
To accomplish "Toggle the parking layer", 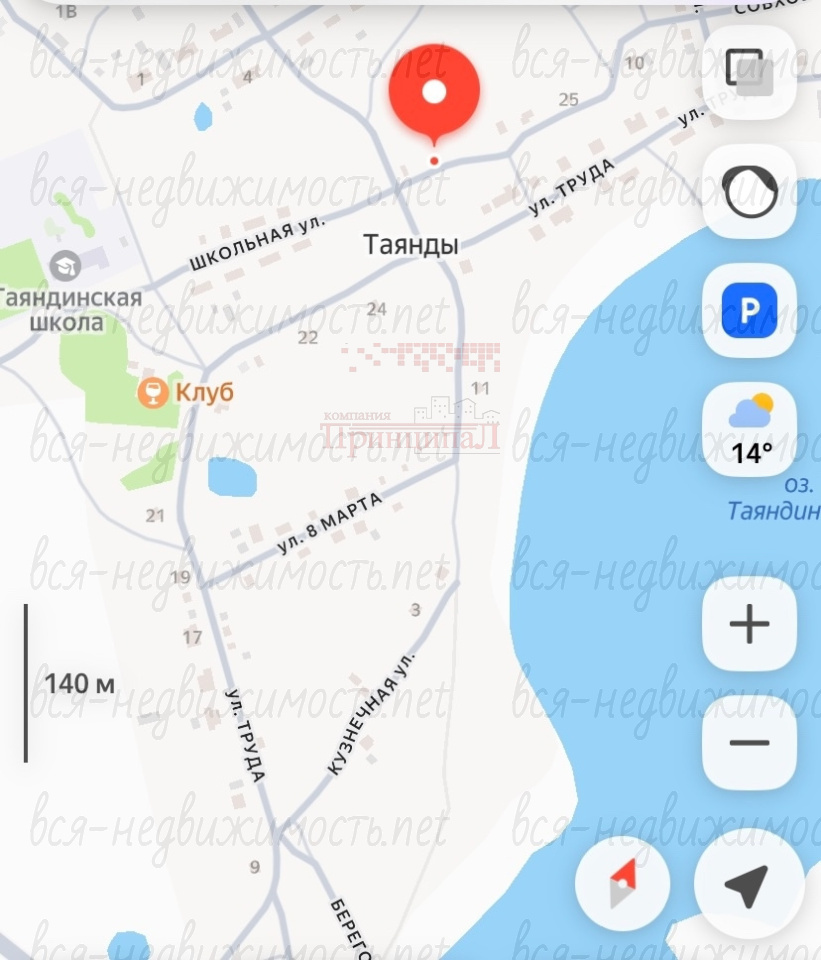I will pos(749,311).
